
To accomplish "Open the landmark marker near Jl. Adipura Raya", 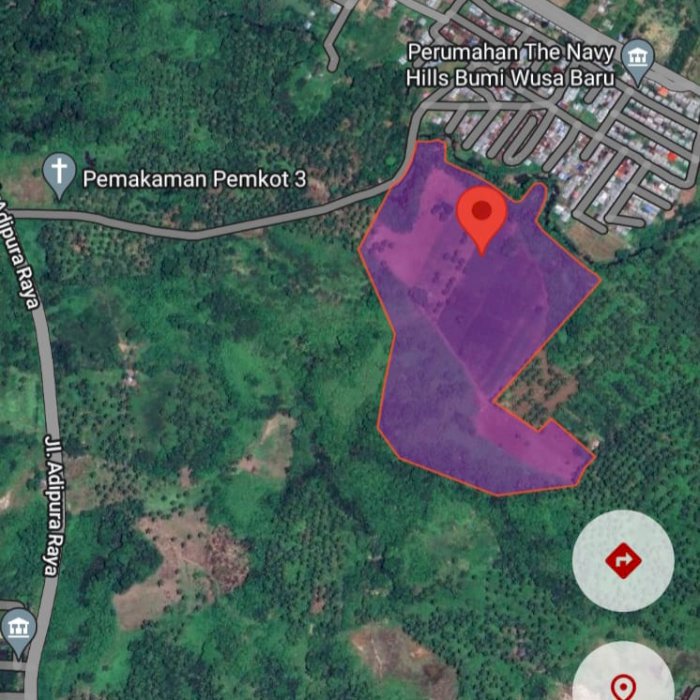I will pos(18,629).
